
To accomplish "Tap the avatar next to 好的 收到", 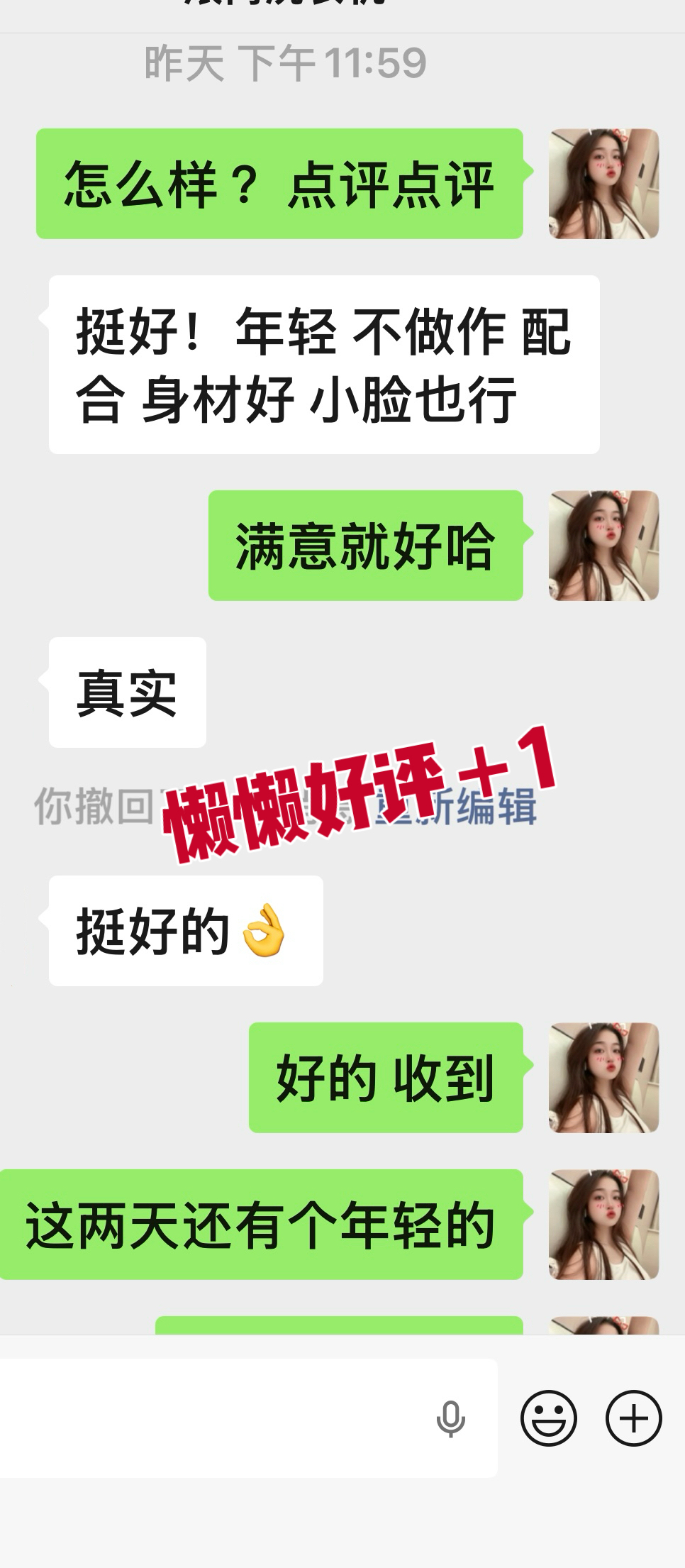I will click(x=603, y=1078).
